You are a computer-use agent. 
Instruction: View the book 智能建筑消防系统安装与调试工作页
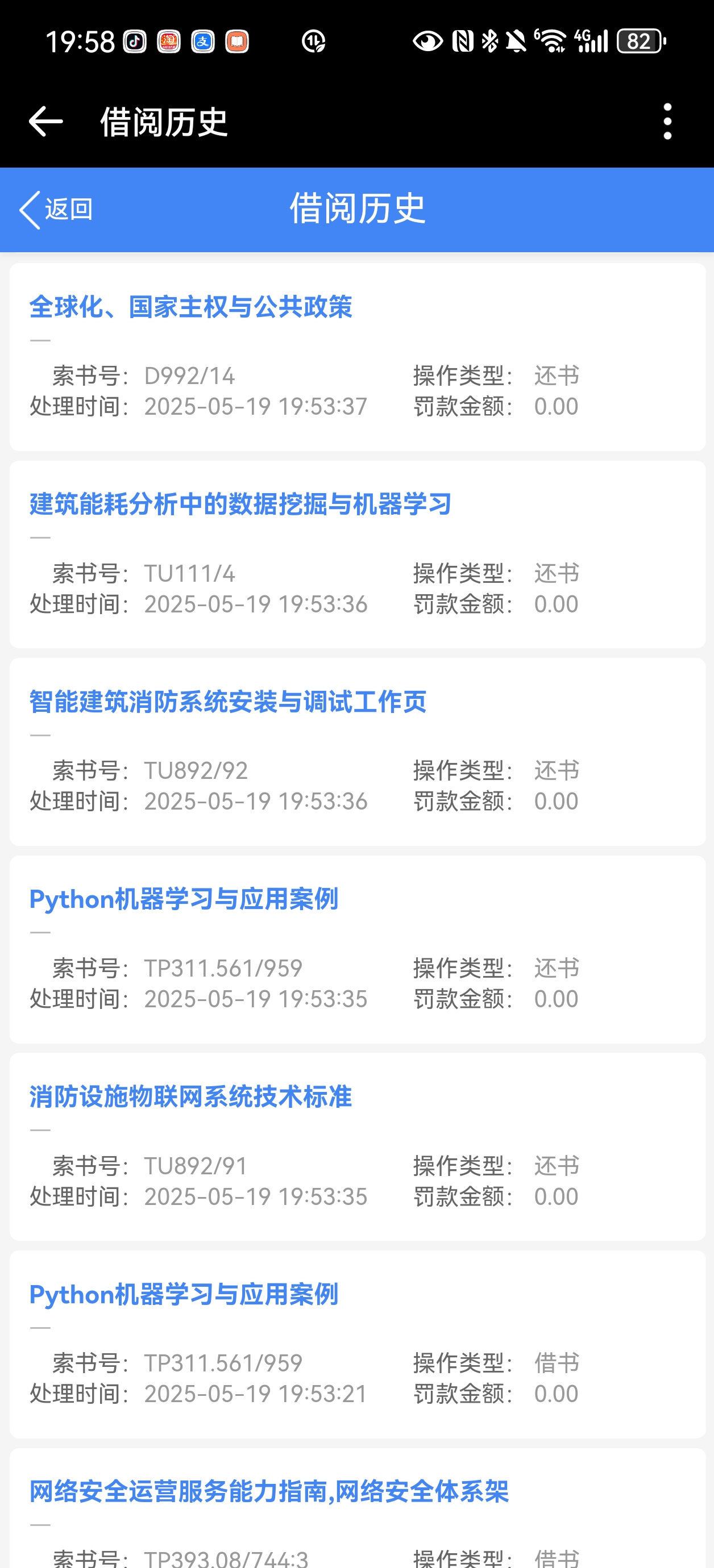click(x=228, y=702)
